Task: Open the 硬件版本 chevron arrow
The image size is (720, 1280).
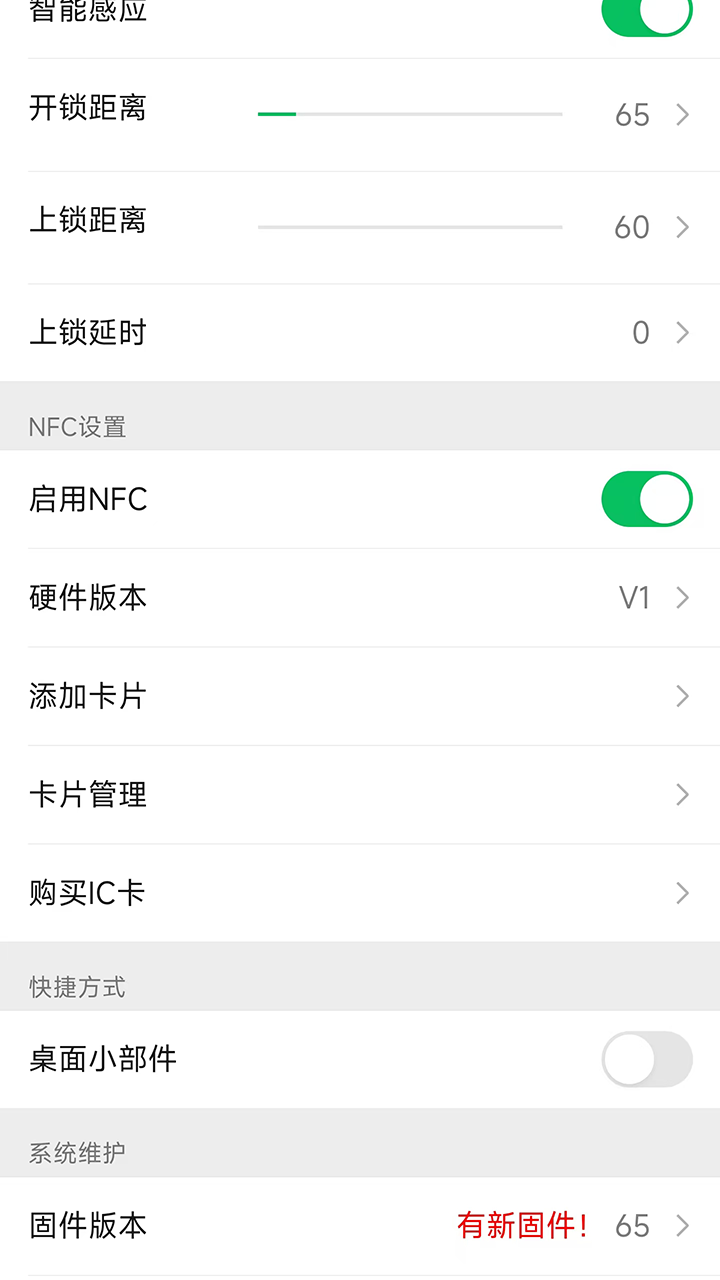Action: [x=682, y=597]
